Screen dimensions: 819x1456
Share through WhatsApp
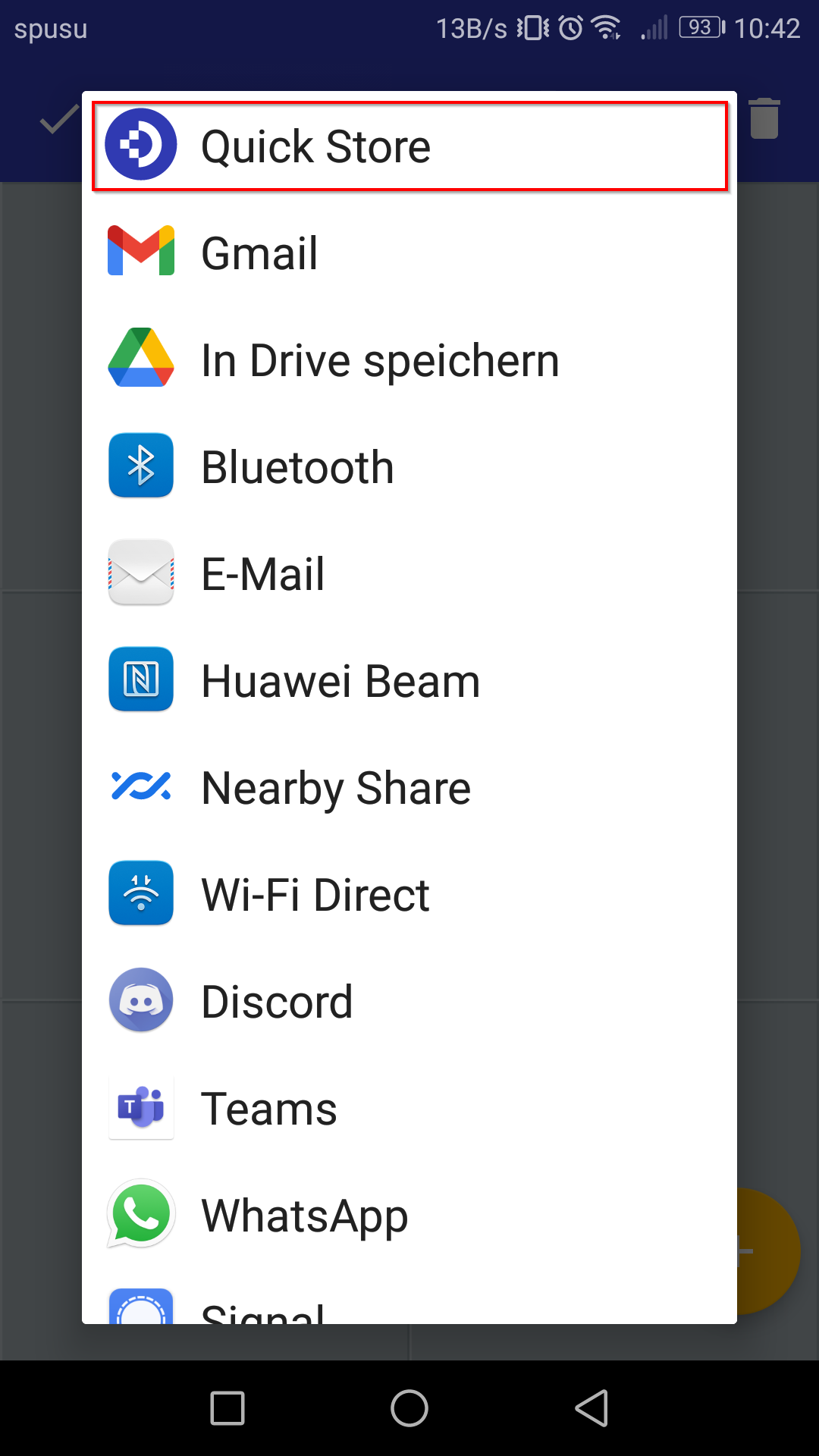click(409, 1215)
